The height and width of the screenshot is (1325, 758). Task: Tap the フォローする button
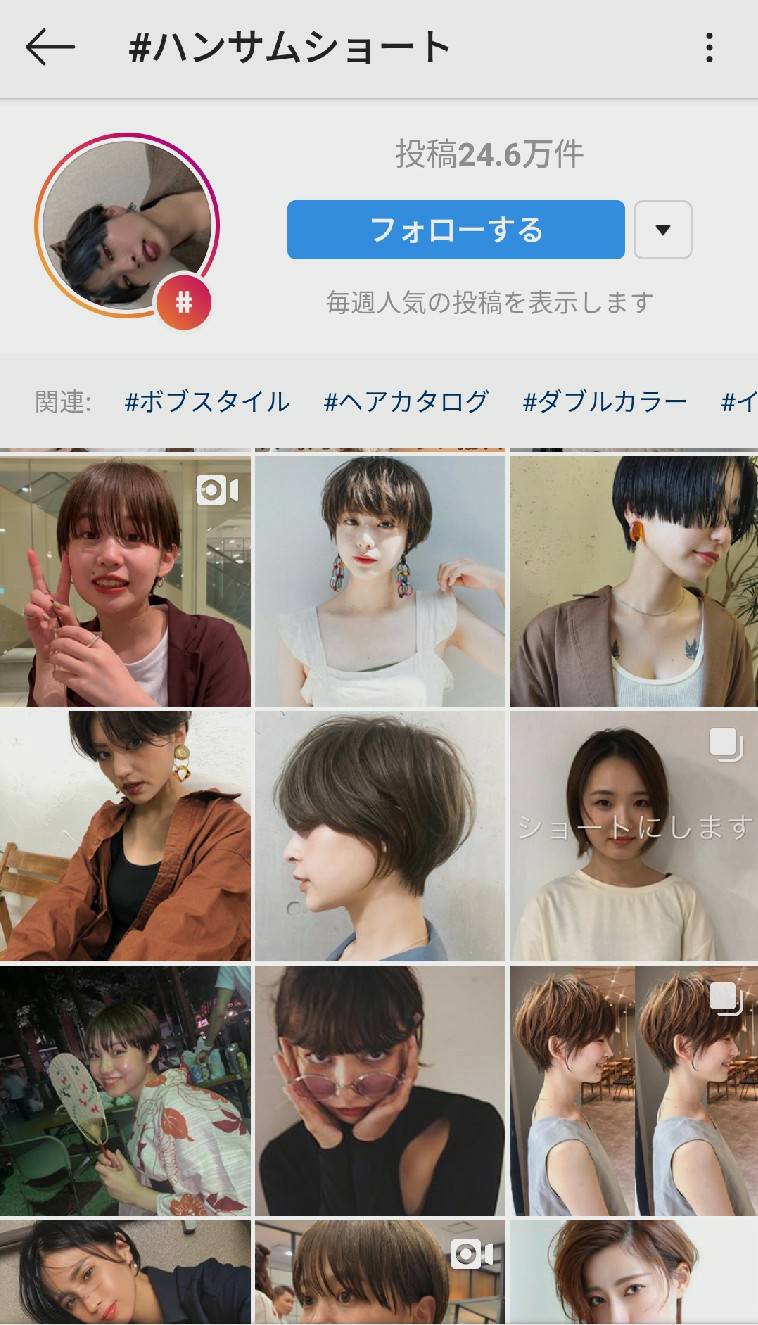(456, 230)
